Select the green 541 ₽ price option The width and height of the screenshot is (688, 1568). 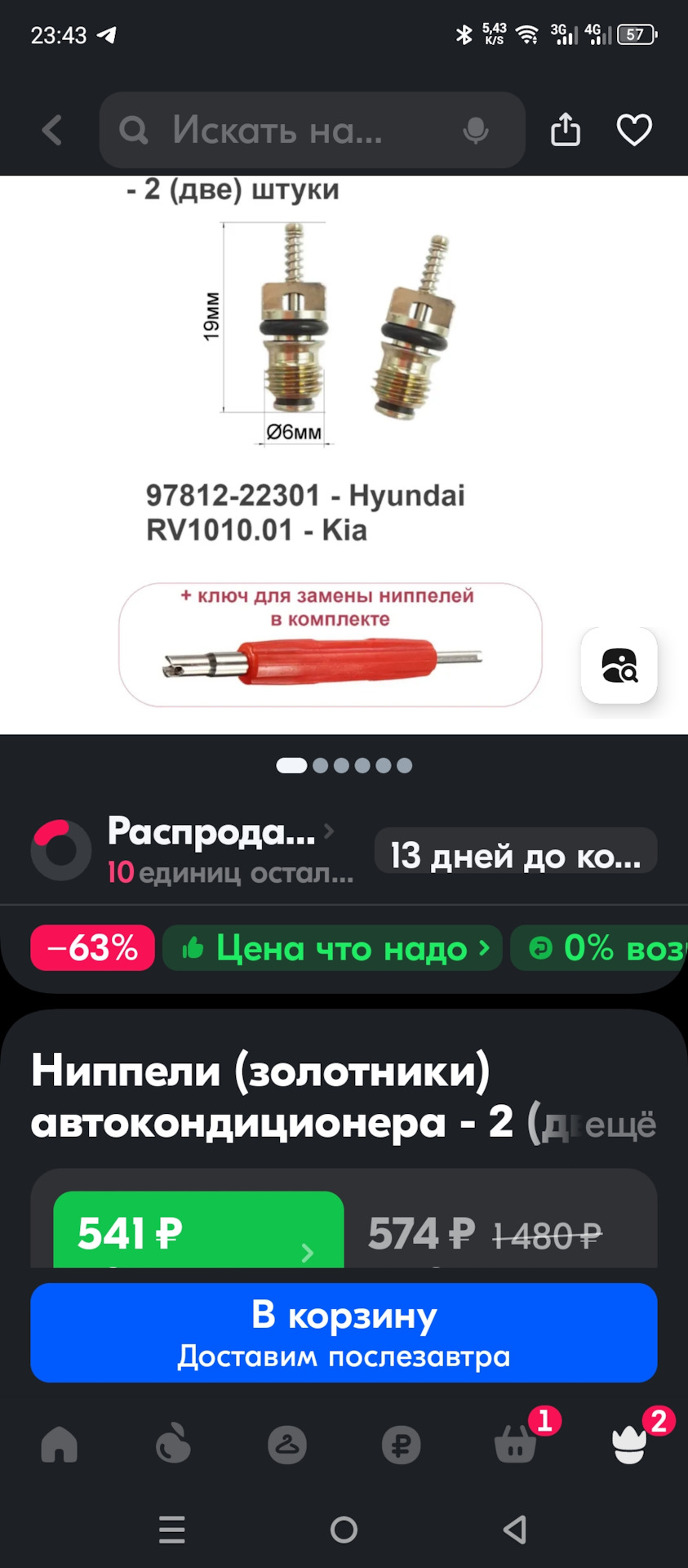pyautogui.click(x=198, y=1232)
